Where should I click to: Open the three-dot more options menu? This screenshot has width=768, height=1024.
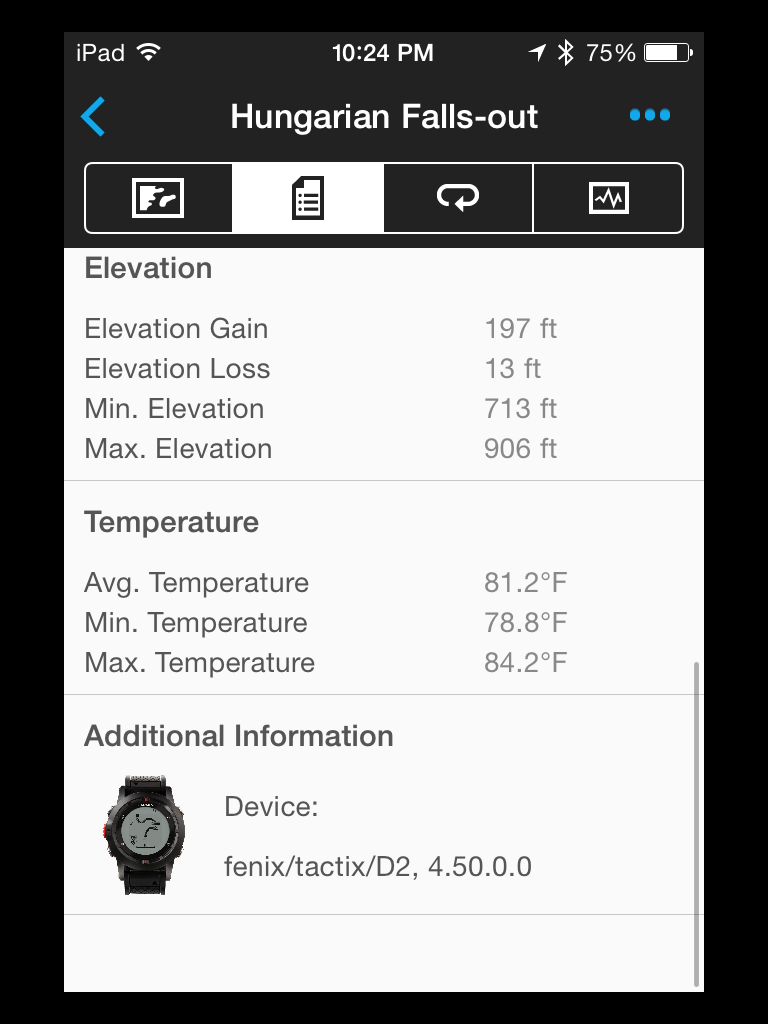(x=649, y=116)
